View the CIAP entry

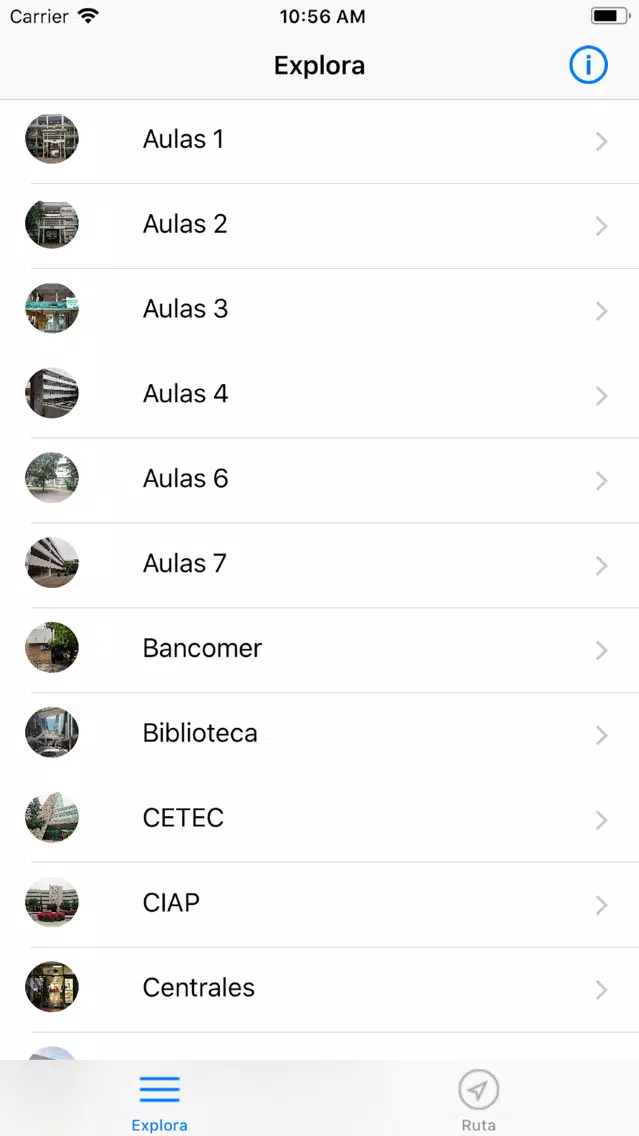[x=320, y=904]
